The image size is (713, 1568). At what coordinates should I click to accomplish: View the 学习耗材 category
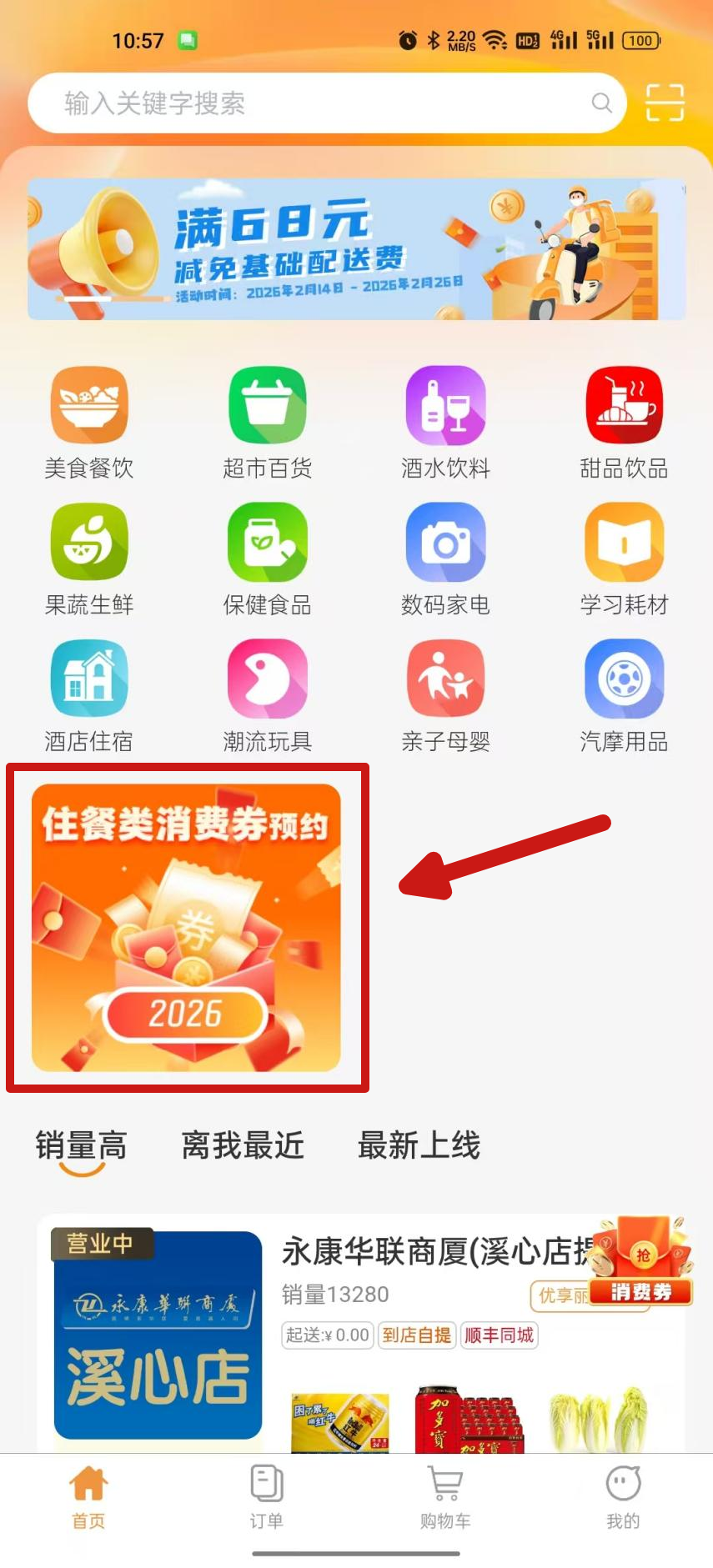624,559
